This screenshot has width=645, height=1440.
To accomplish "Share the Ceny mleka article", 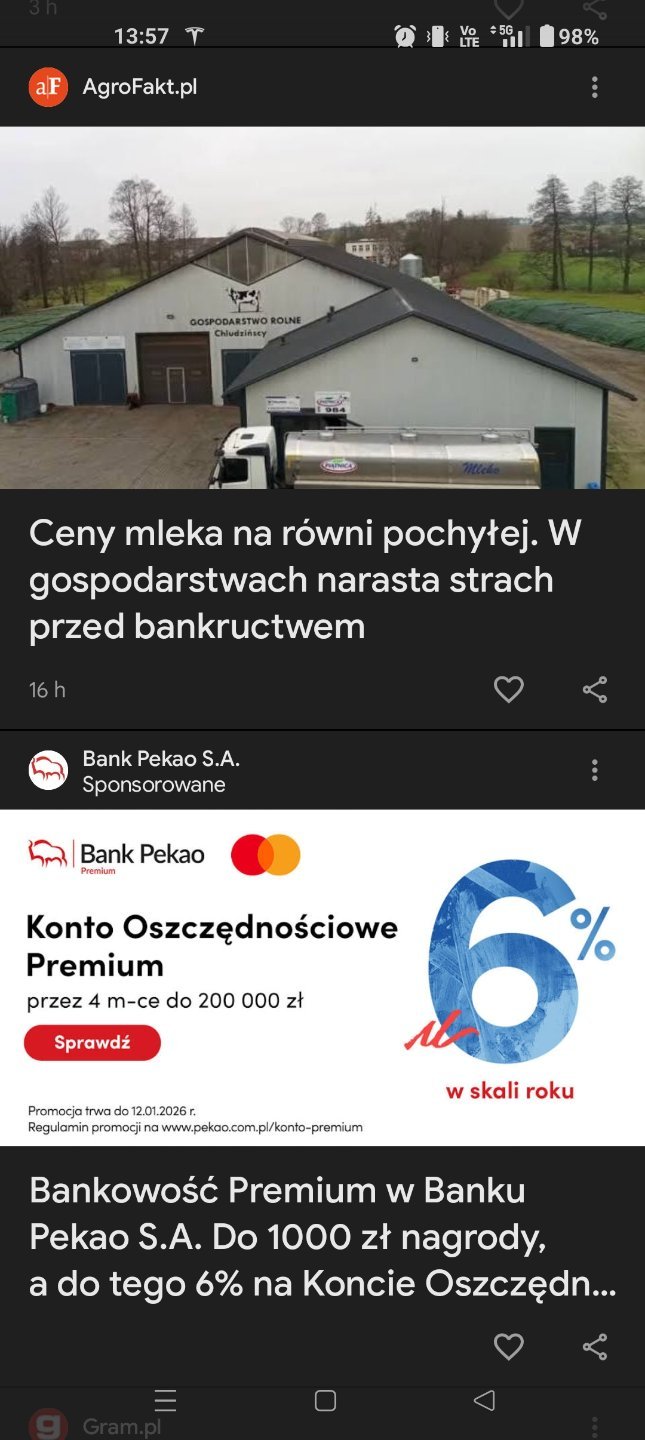I will [x=594, y=689].
